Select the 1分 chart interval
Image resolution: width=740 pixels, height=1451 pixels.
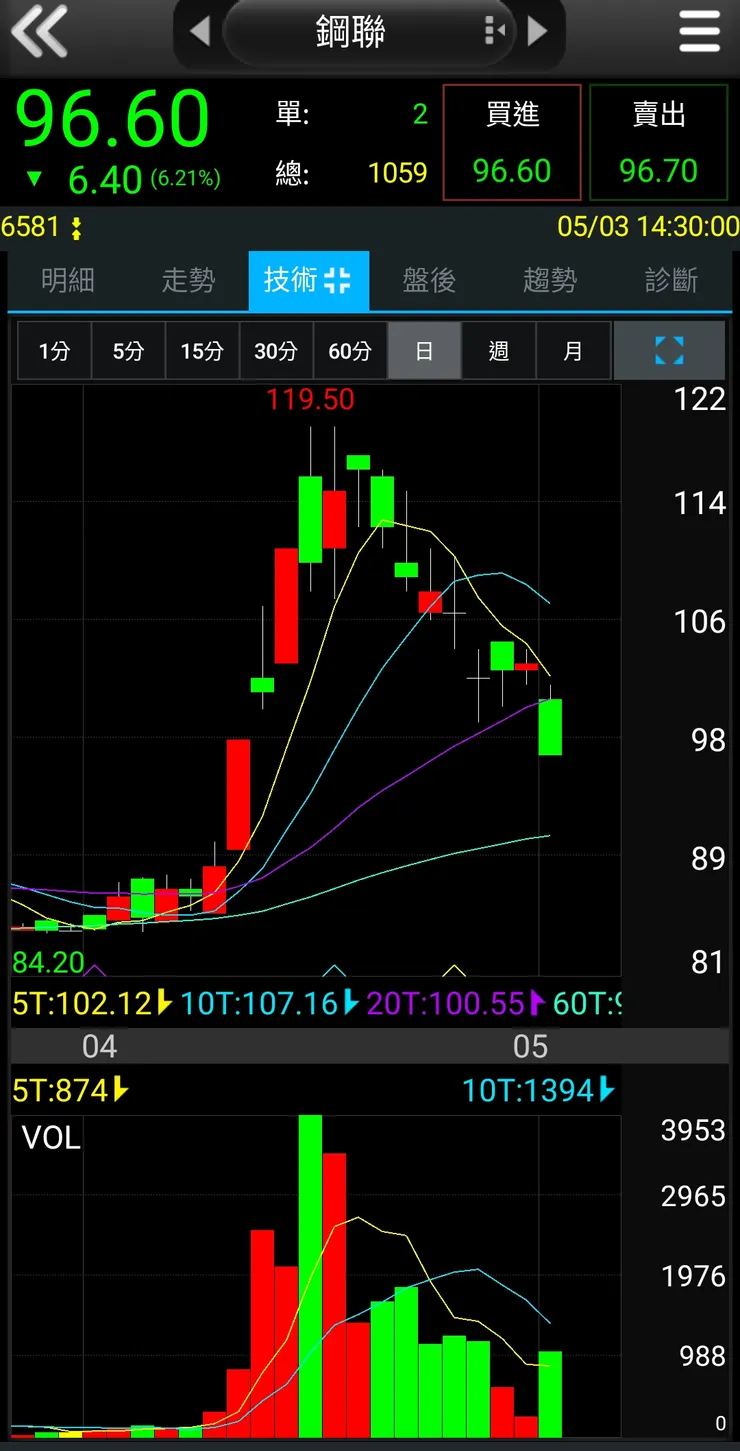(x=54, y=351)
